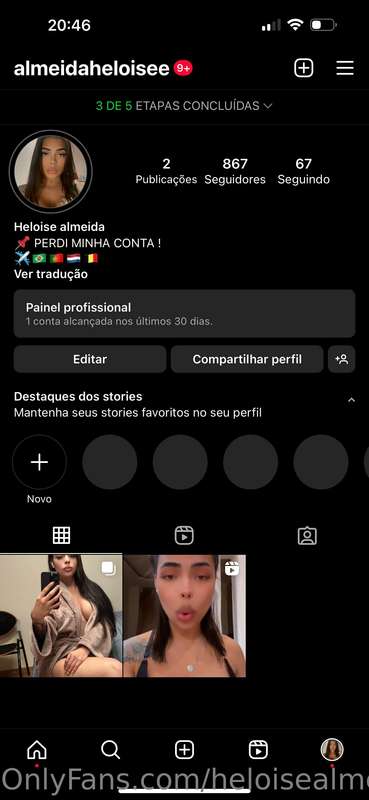Tap Compartilhar perfil

coord(247,359)
